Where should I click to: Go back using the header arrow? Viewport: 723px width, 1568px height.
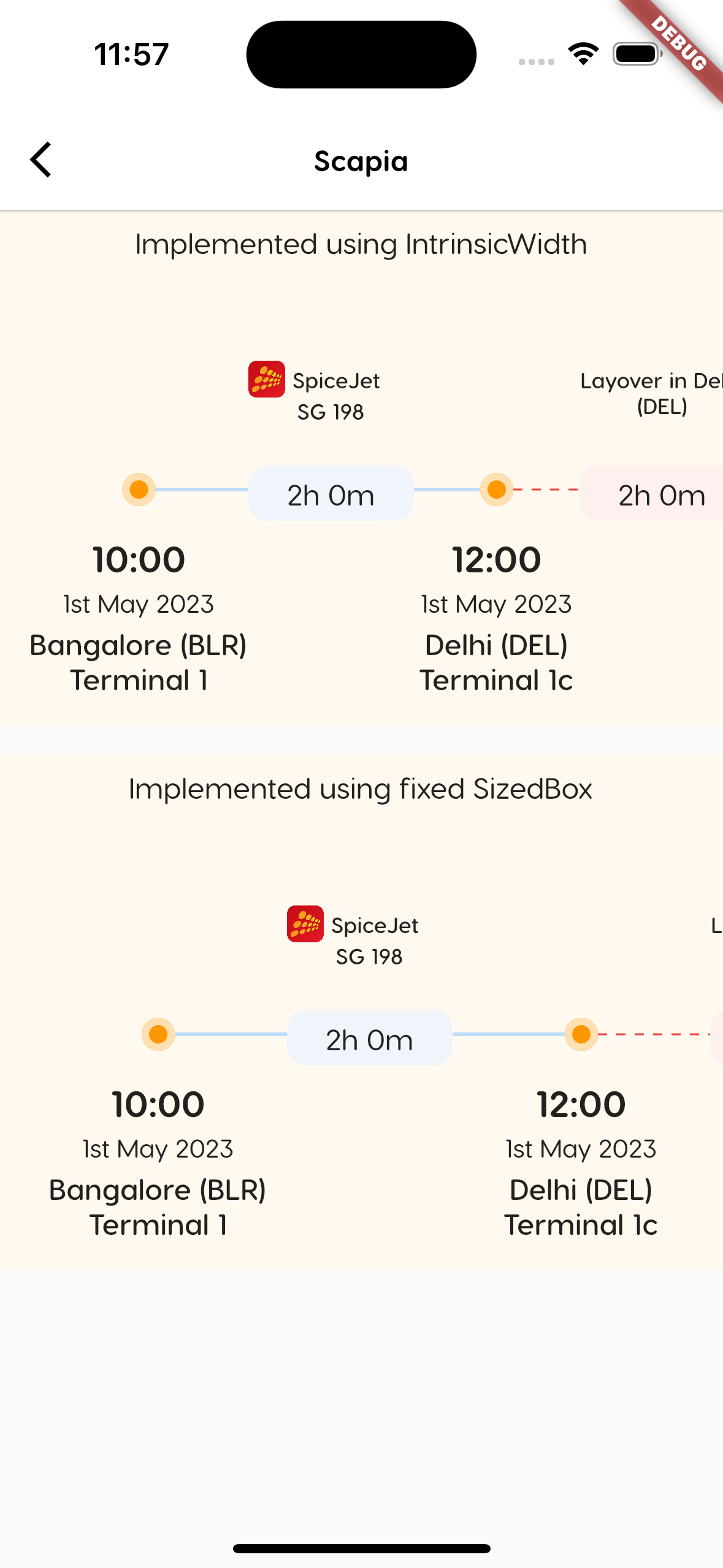click(41, 160)
